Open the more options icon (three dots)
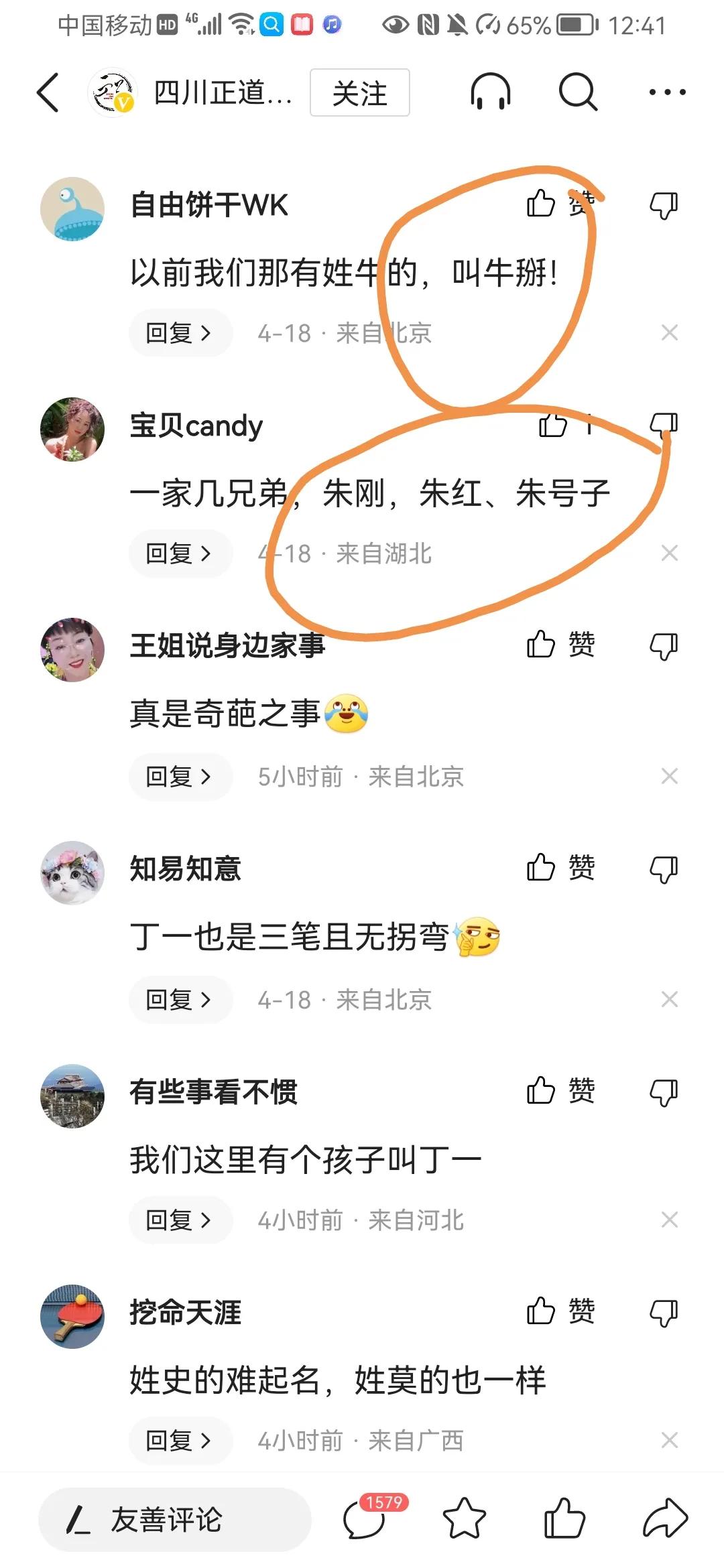Screen dimensions: 724x1568 point(668,93)
